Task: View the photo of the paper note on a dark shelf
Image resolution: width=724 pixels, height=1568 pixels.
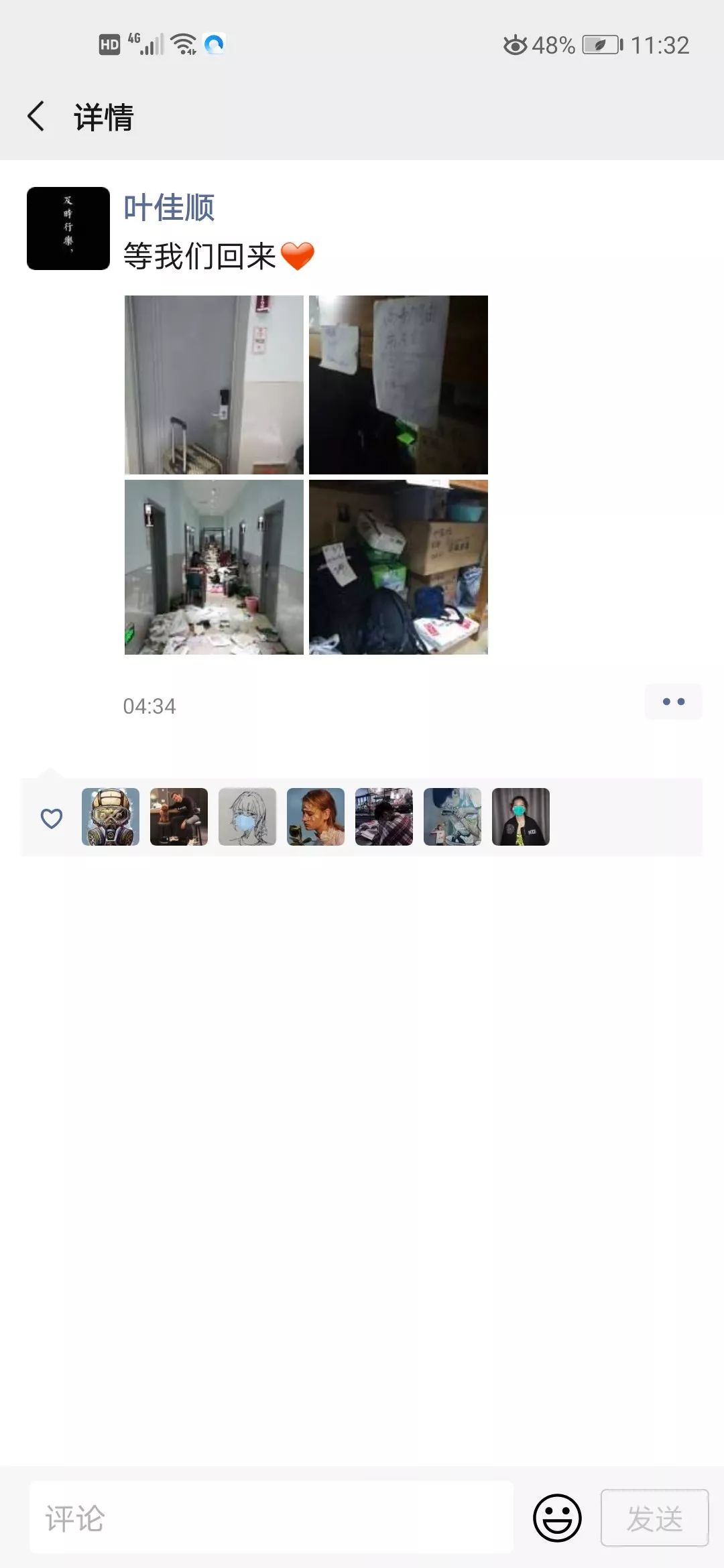Action: (x=398, y=385)
